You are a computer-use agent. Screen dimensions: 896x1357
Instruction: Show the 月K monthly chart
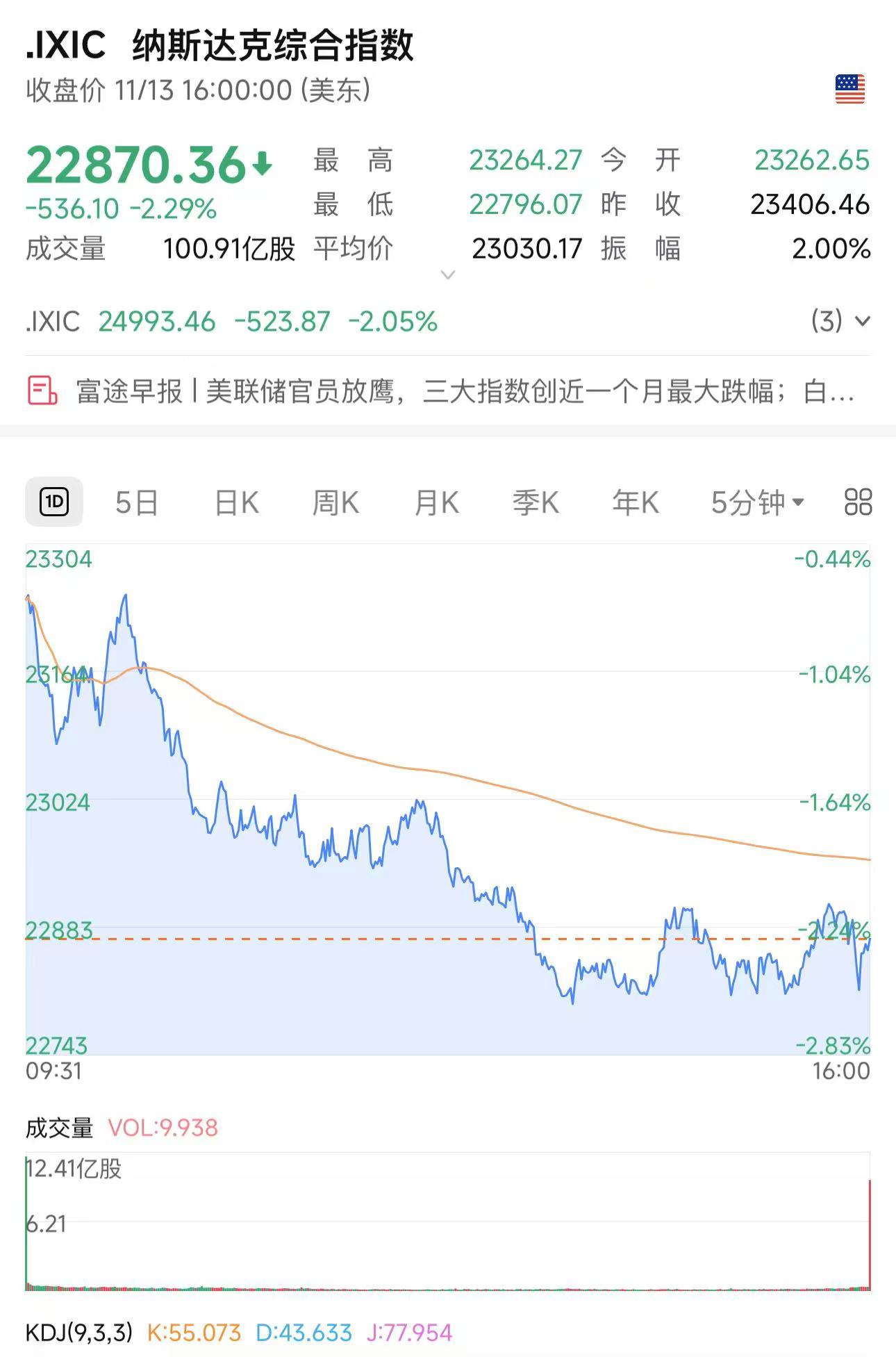(x=436, y=502)
